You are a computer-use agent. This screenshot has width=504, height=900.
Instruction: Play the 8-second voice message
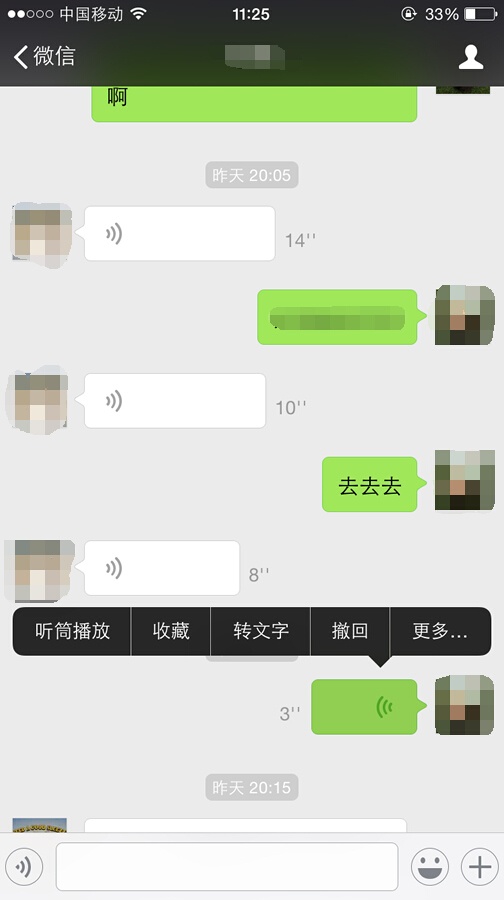162,568
